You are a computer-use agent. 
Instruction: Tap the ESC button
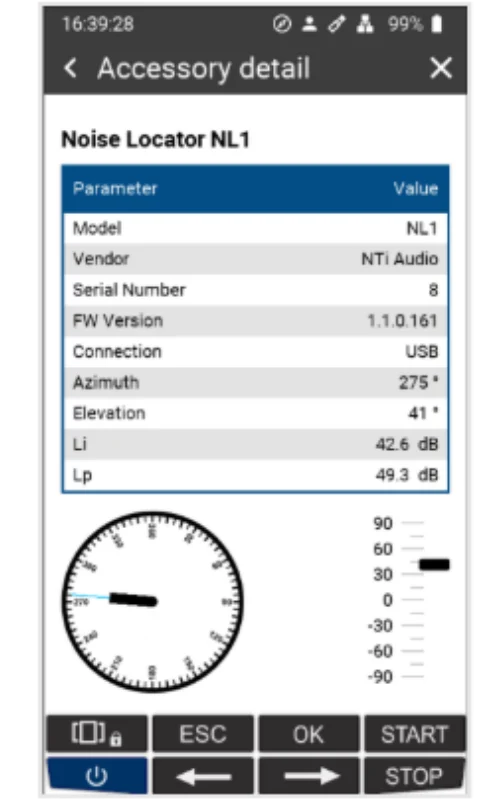coord(203,734)
